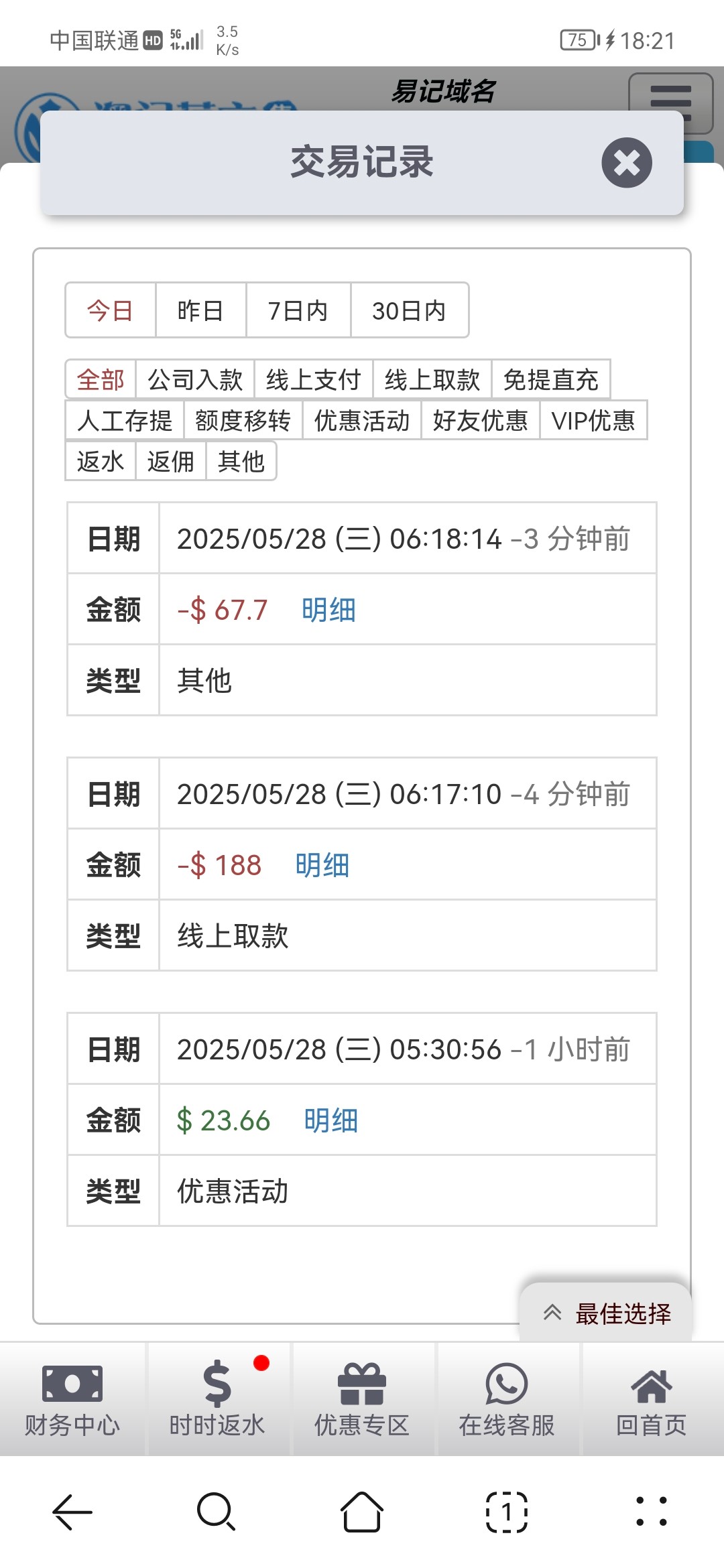724x1568 pixels.
Task: View 明细 of the -$ 188 withdrawal
Action: [x=322, y=865]
